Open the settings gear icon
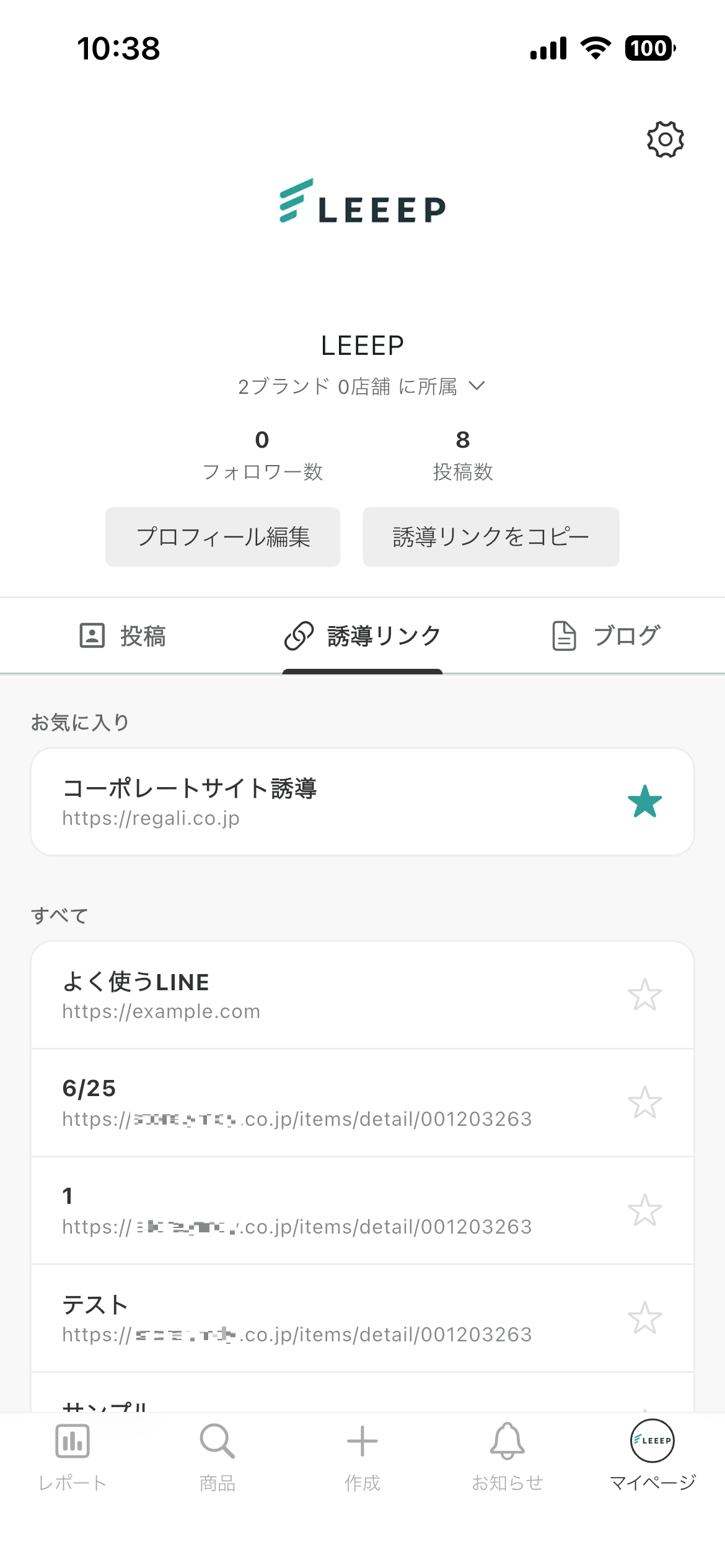This screenshot has height=1568, width=725. click(665, 139)
